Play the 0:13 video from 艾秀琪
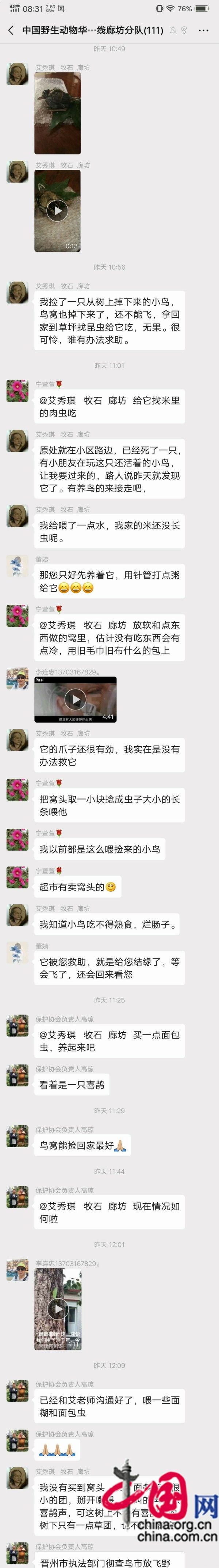Screen dimensions: 219x1568 57,211
